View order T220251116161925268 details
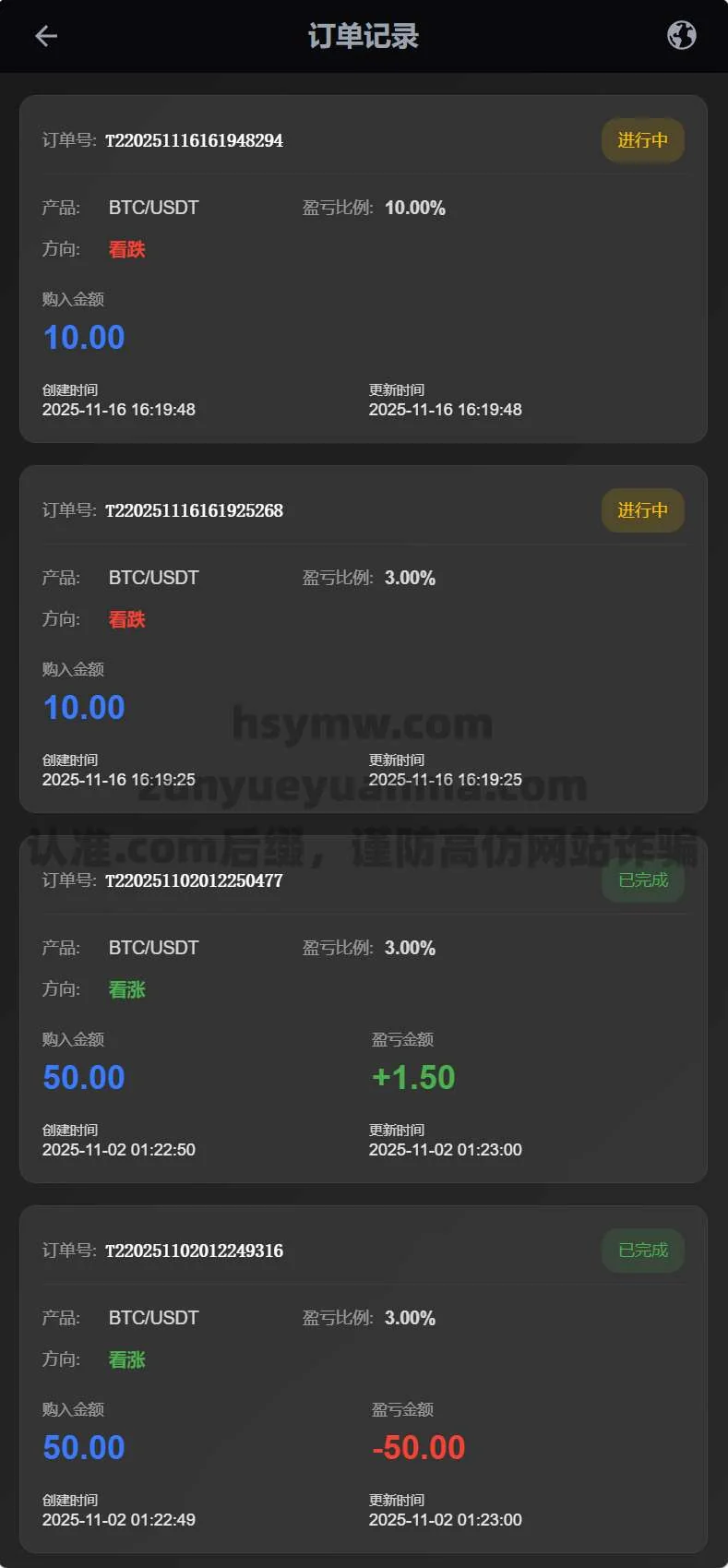The height and width of the screenshot is (1568, 728). point(363,639)
